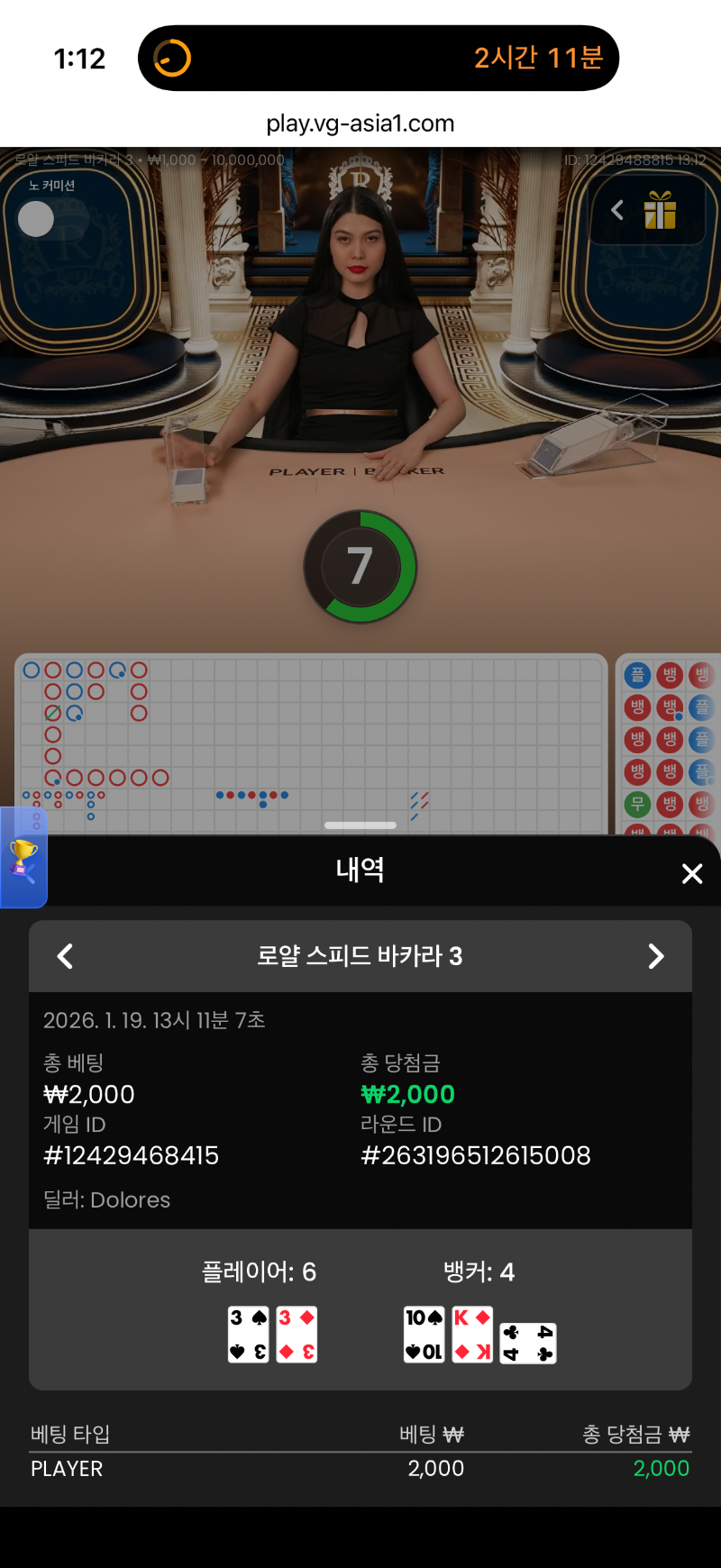Go to the previous game history entry

point(65,956)
